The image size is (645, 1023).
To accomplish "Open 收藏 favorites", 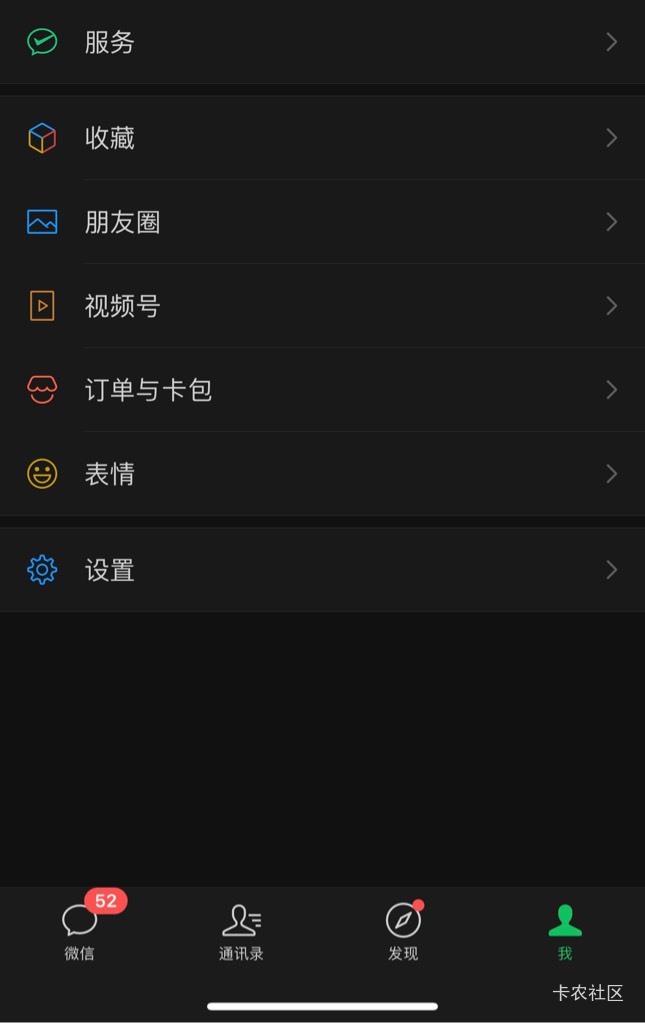I will tap(322, 138).
